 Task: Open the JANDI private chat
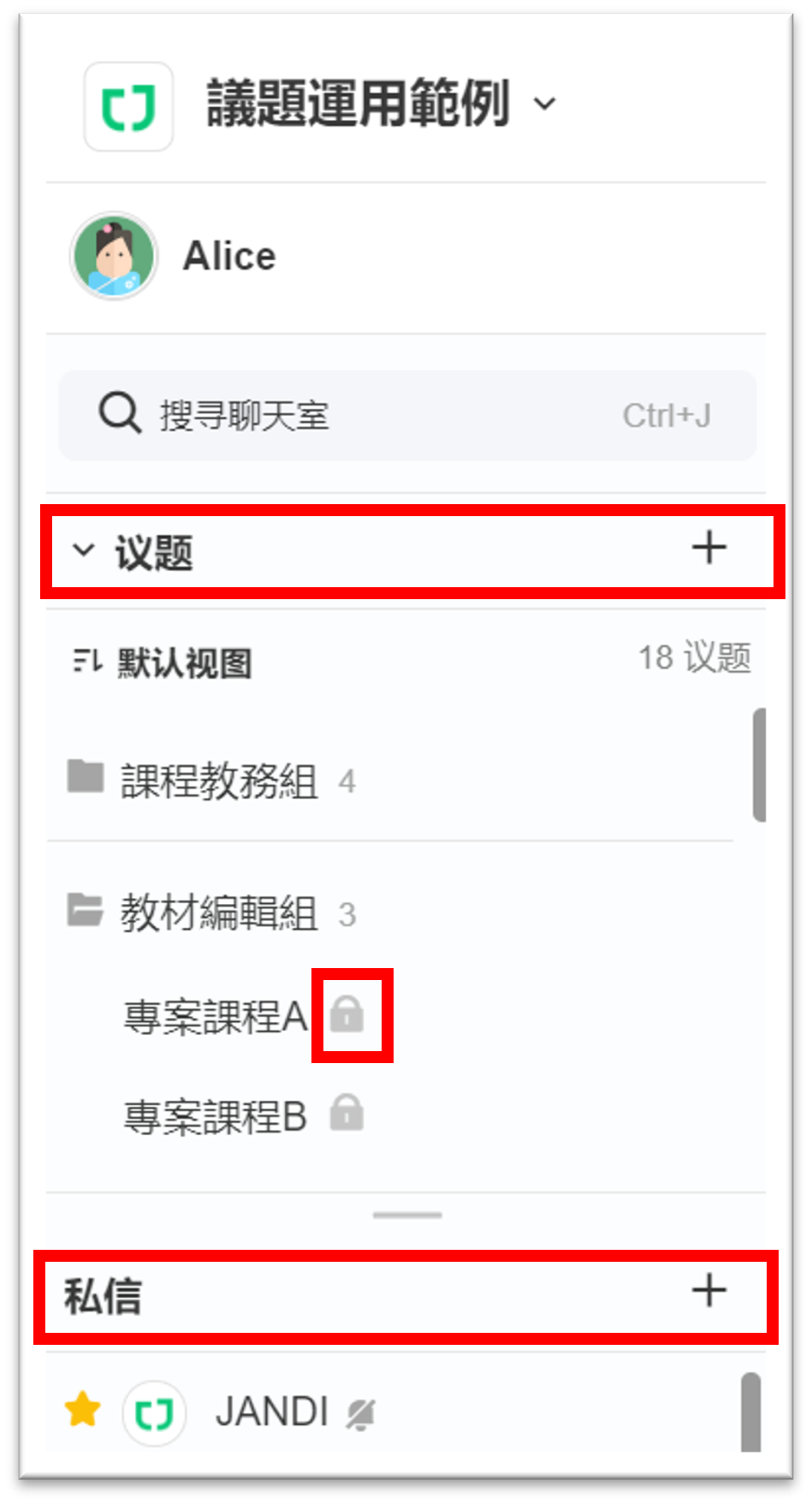271,1412
